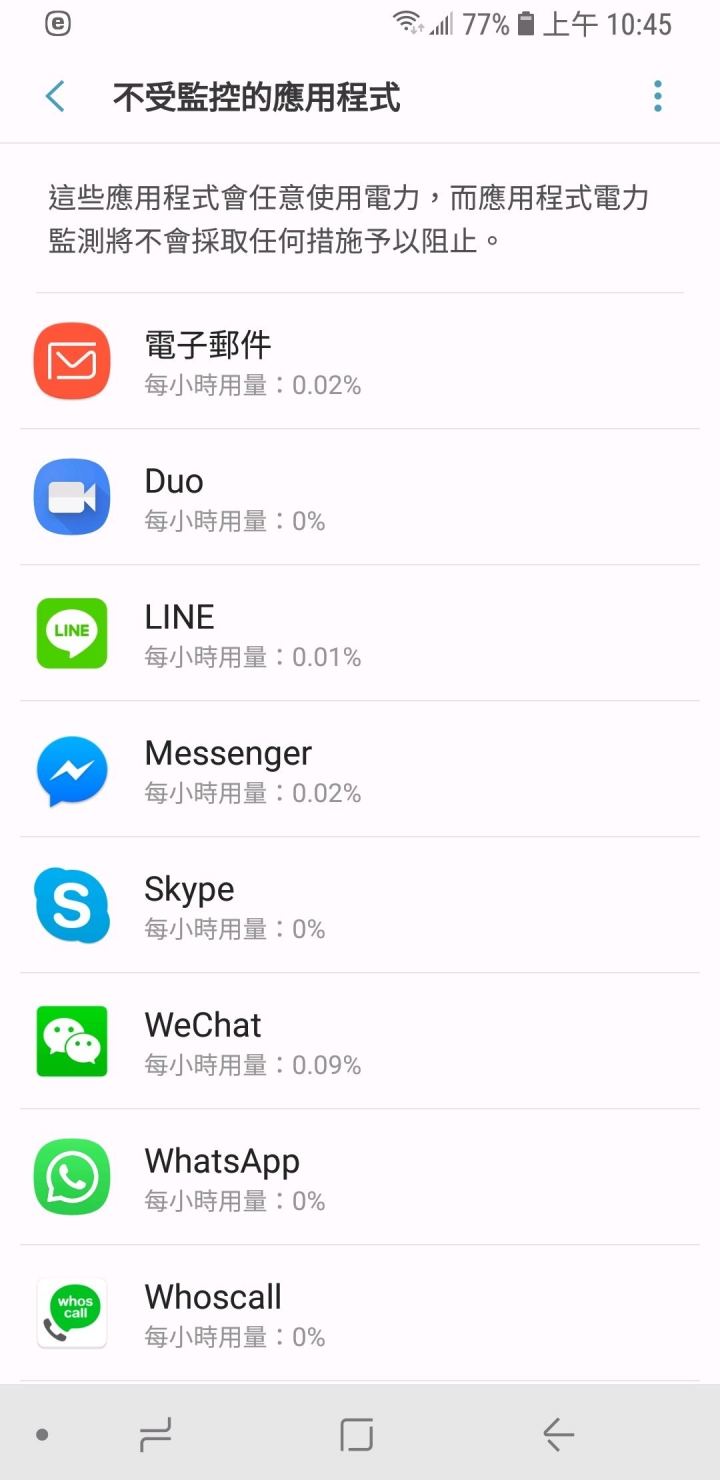Open the three-dot overflow menu
Screen dimensions: 720x1480
click(x=657, y=97)
